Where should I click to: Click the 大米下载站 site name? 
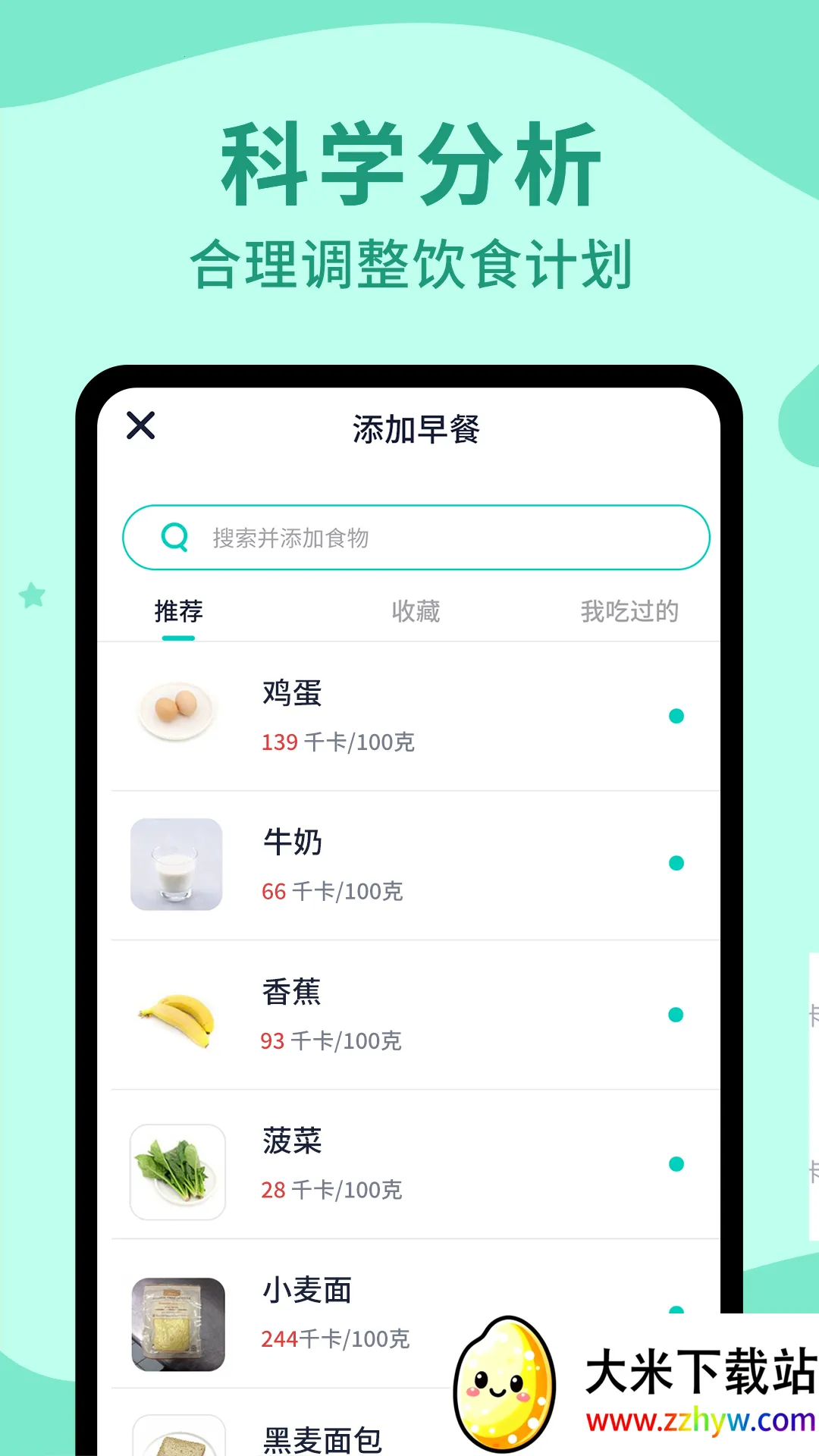pos(698,1373)
